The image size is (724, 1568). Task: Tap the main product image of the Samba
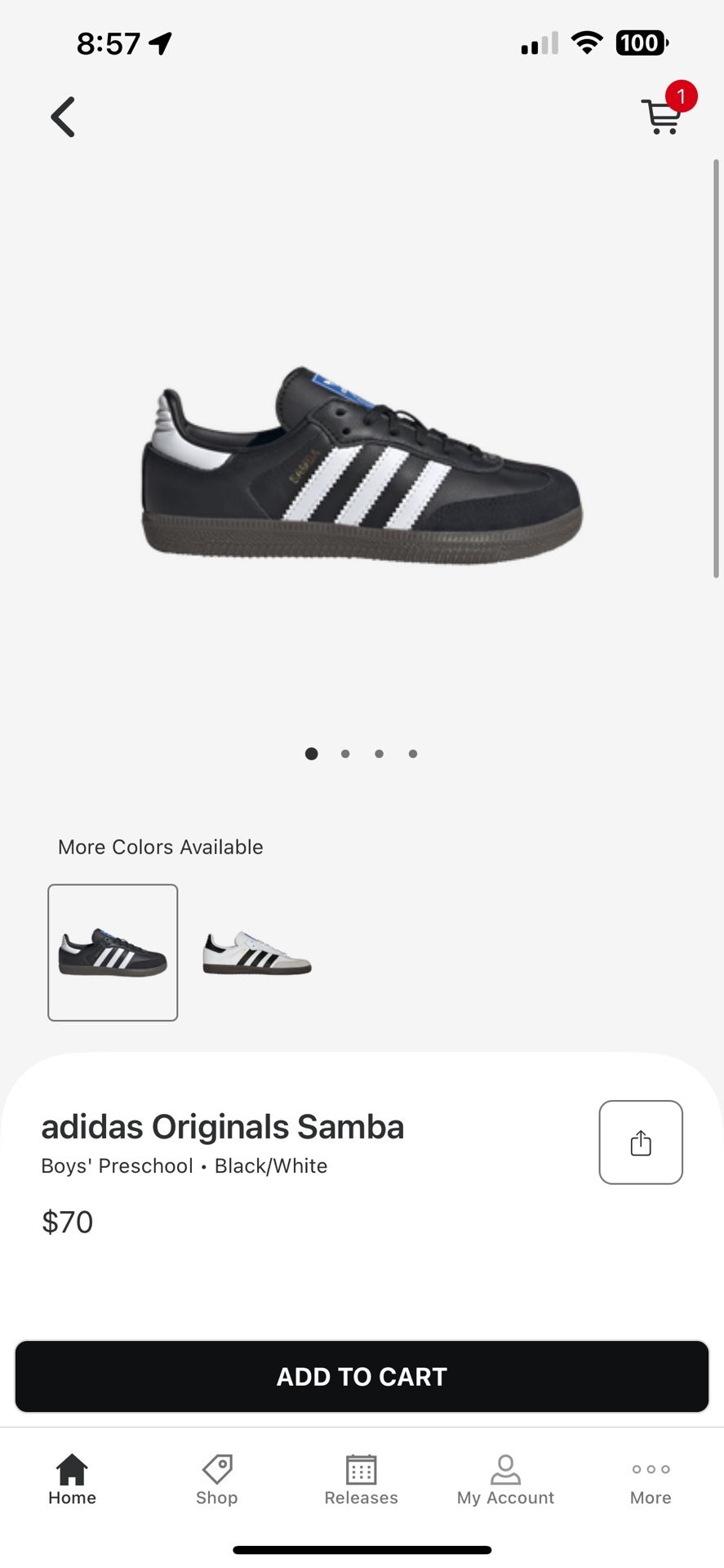click(x=362, y=465)
